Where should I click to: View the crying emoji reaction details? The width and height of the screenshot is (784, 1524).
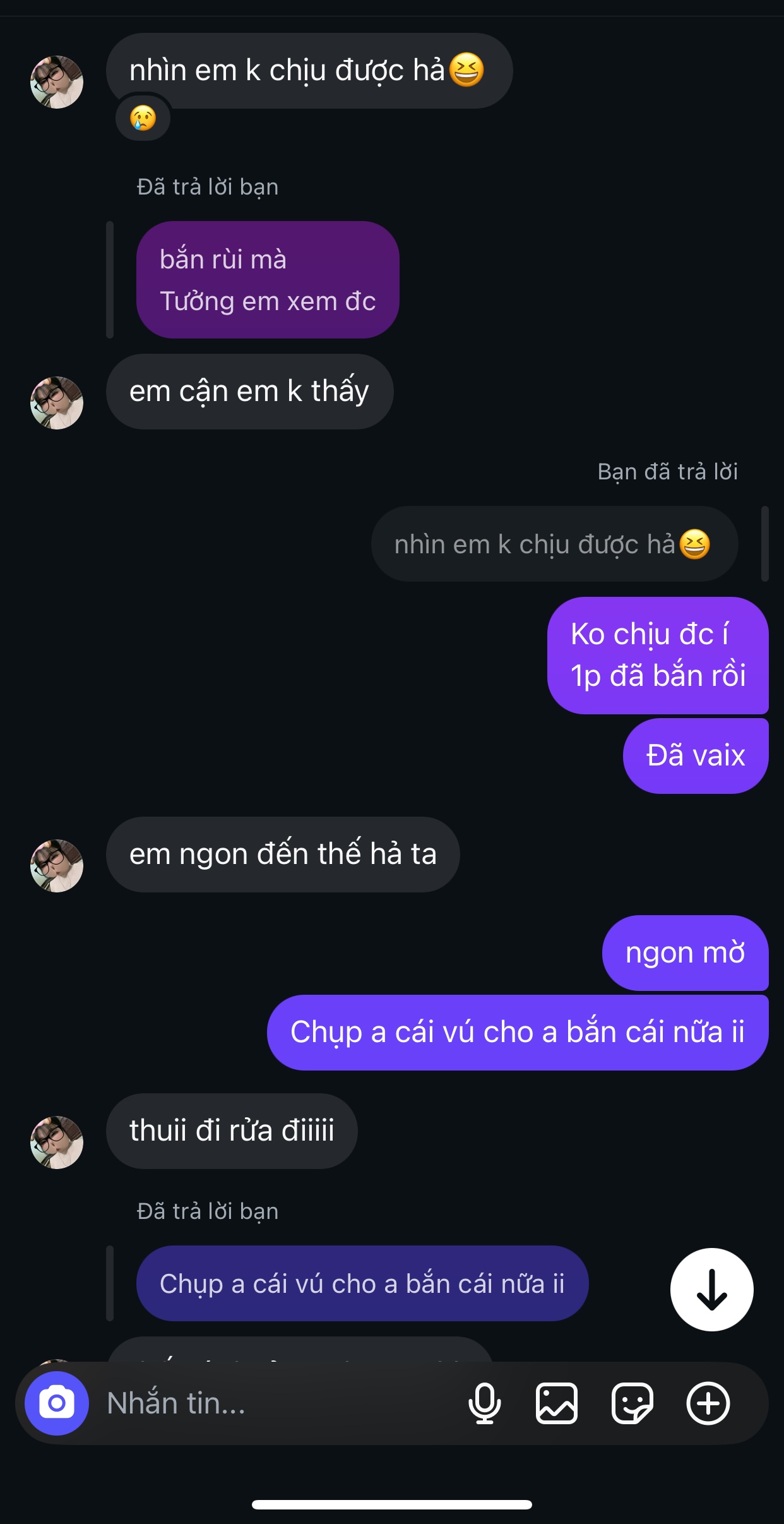(143, 118)
